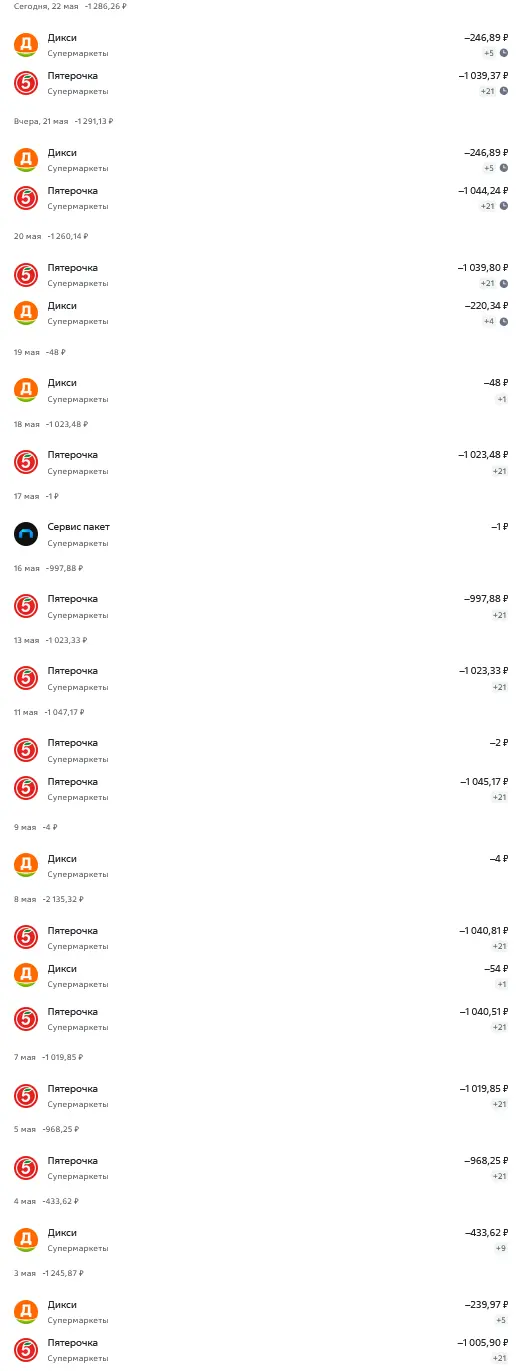View Пятерочка payment of 1 019,85 ₽
Image resolution: width=525 pixels, height=1371 pixels.
(262, 1096)
